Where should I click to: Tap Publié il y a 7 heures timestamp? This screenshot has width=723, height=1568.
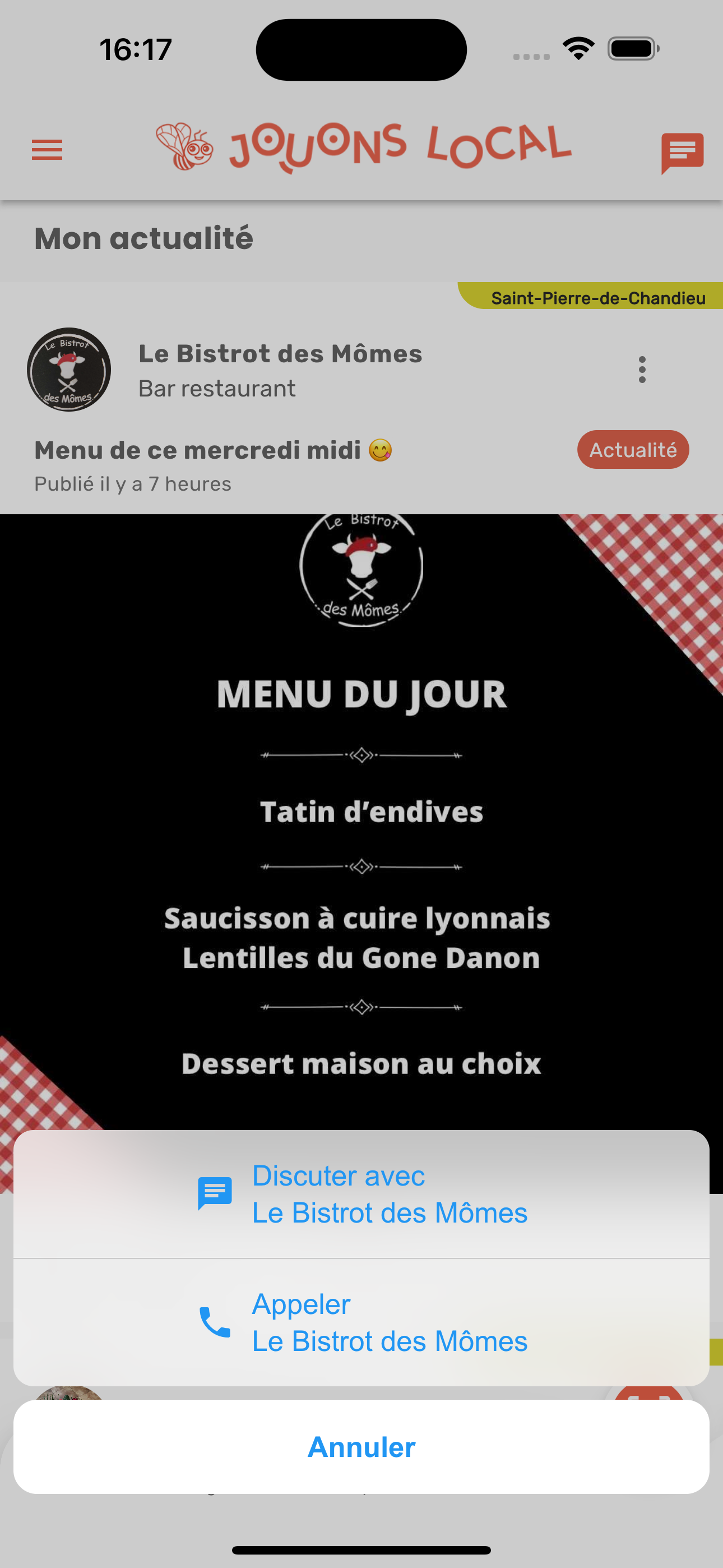[x=132, y=483]
